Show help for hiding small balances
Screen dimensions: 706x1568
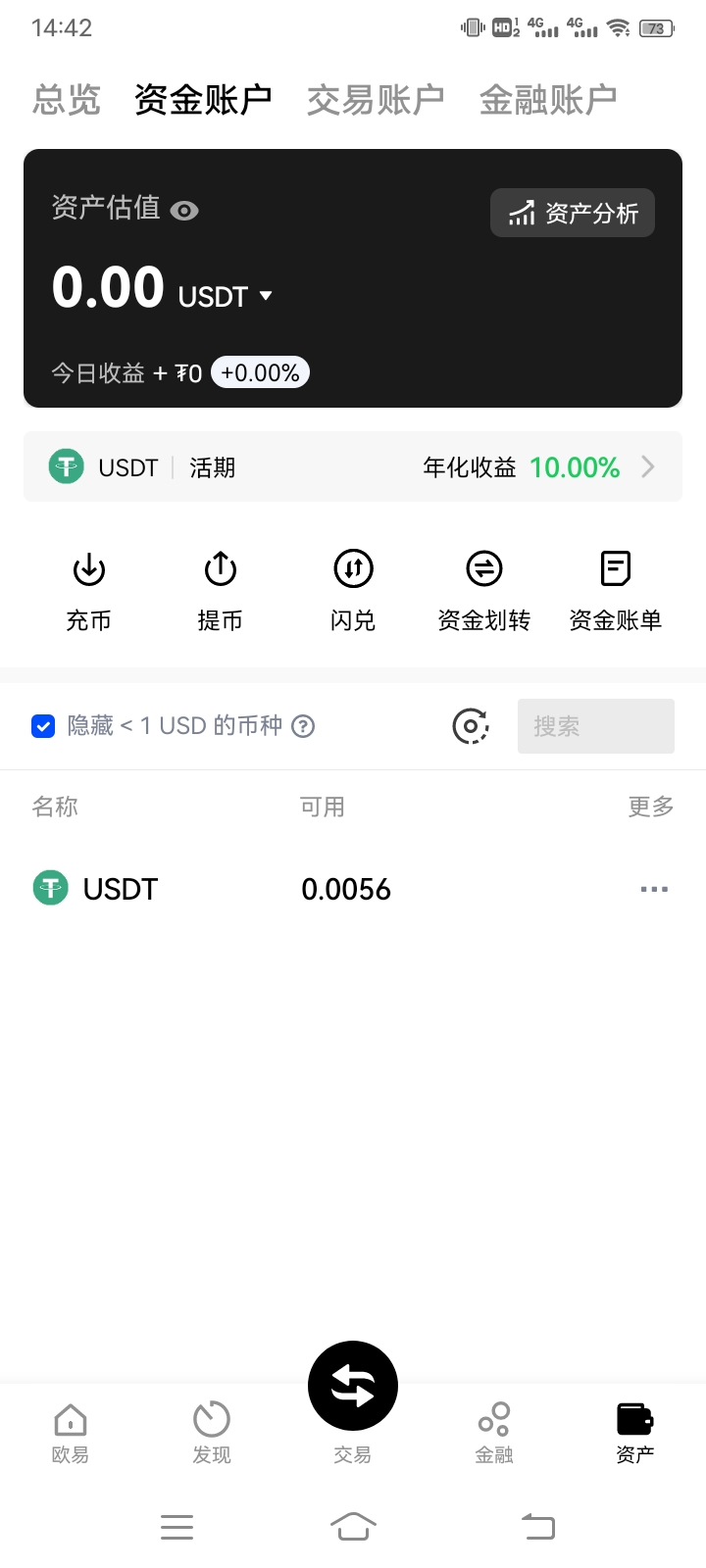[x=304, y=726]
